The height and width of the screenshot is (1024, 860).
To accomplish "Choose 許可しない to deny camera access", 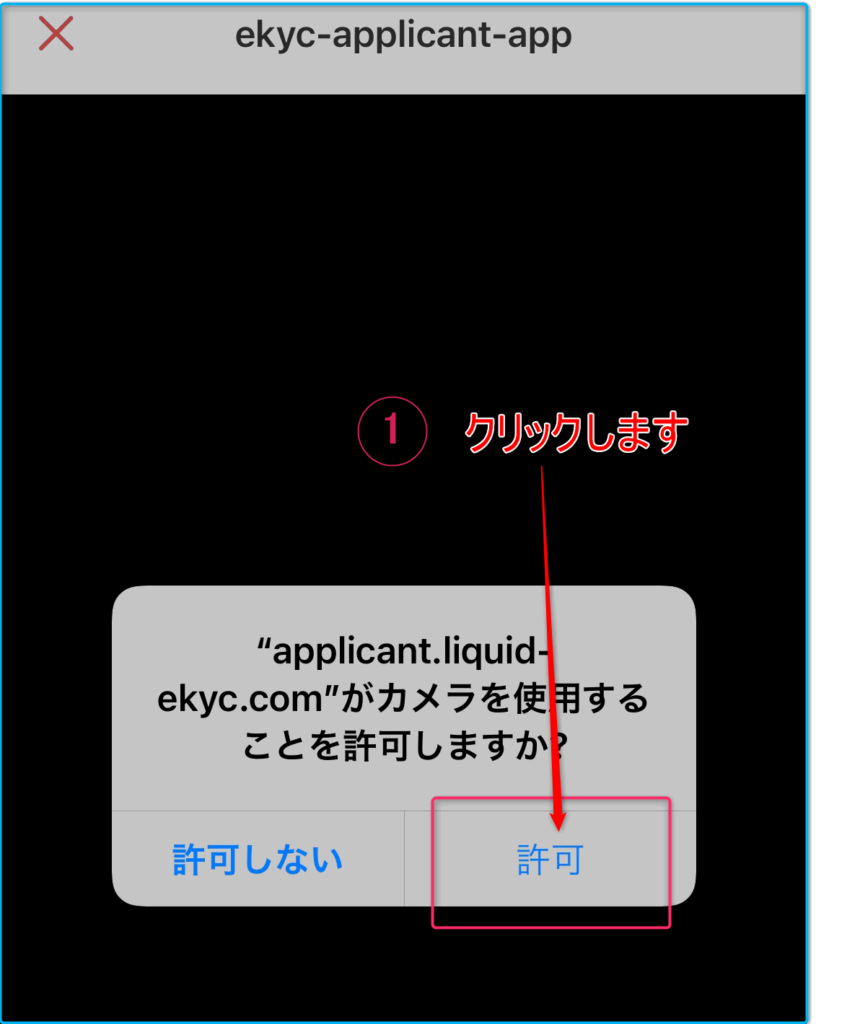I will coord(258,859).
